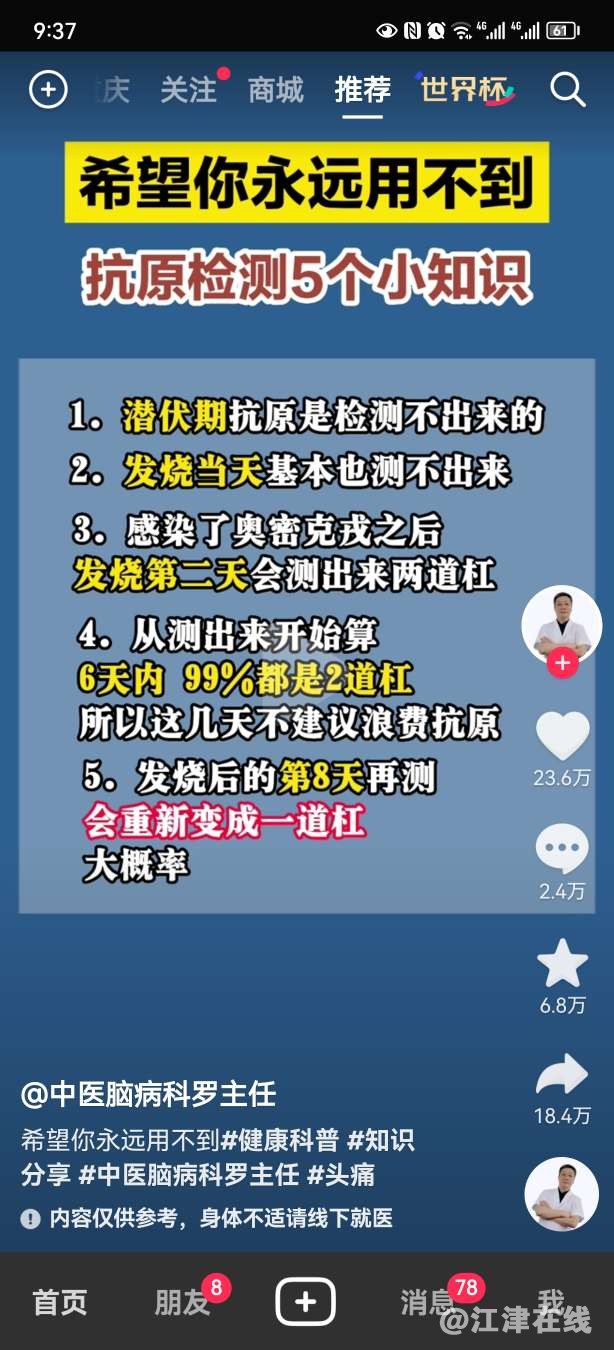The height and width of the screenshot is (1350, 614).
Task: Favorite the video with the star icon
Action: click(x=562, y=964)
